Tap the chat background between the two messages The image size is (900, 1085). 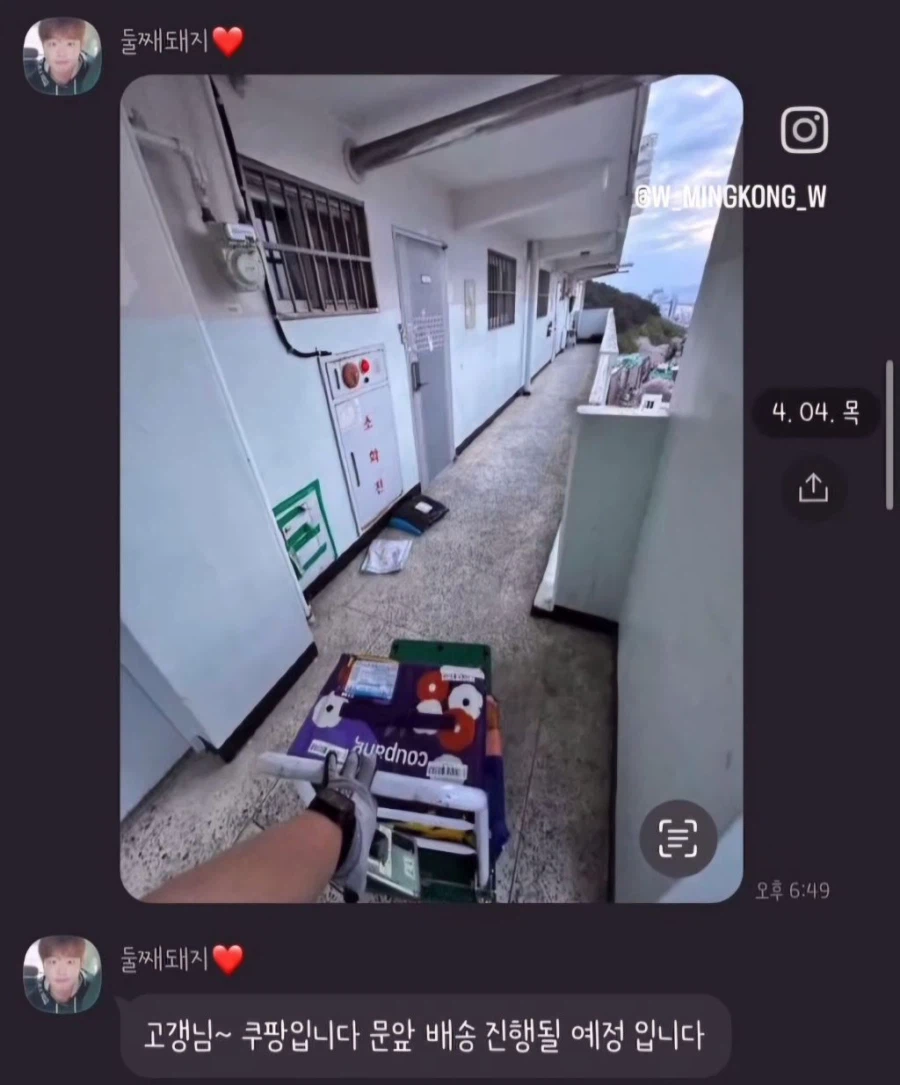[450, 920]
